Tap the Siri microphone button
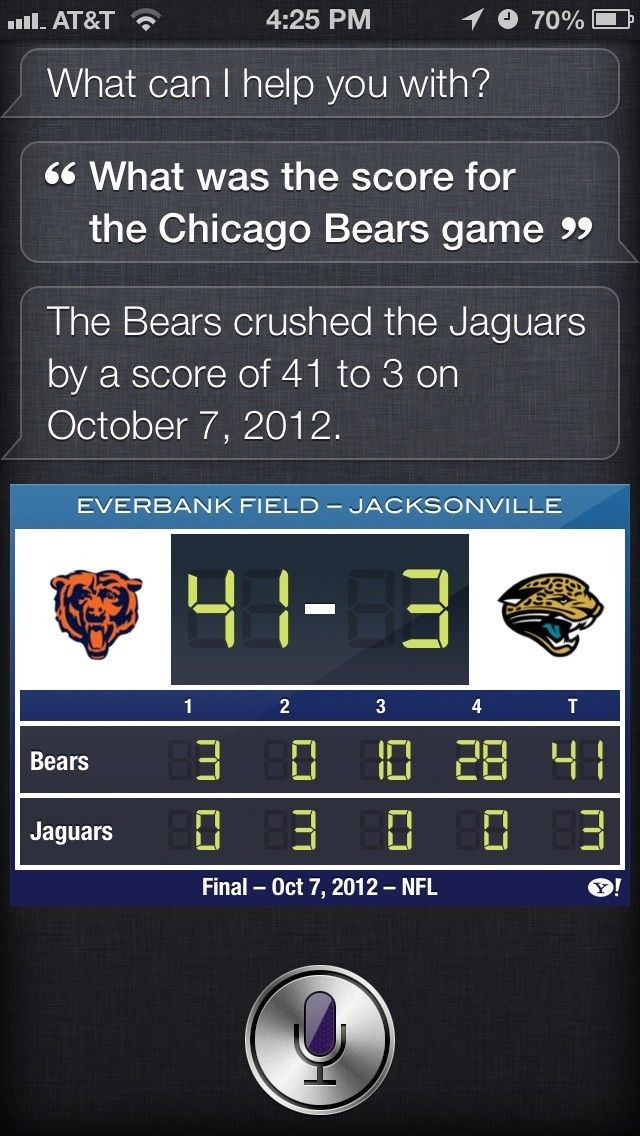The height and width of the screenshot is (1136, 640). tap(320, 1037)
